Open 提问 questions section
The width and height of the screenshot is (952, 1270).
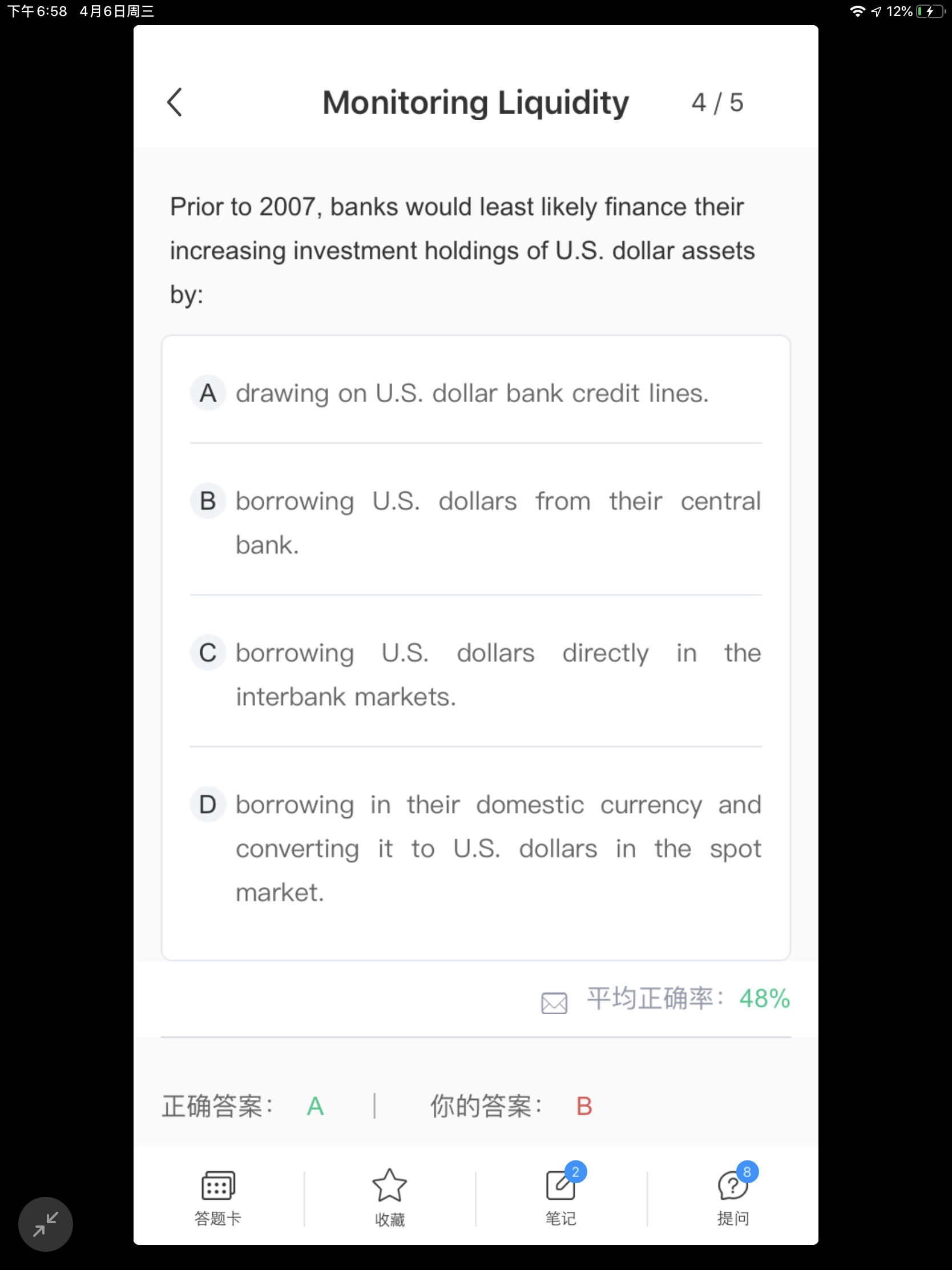(x=733, y=1197)
